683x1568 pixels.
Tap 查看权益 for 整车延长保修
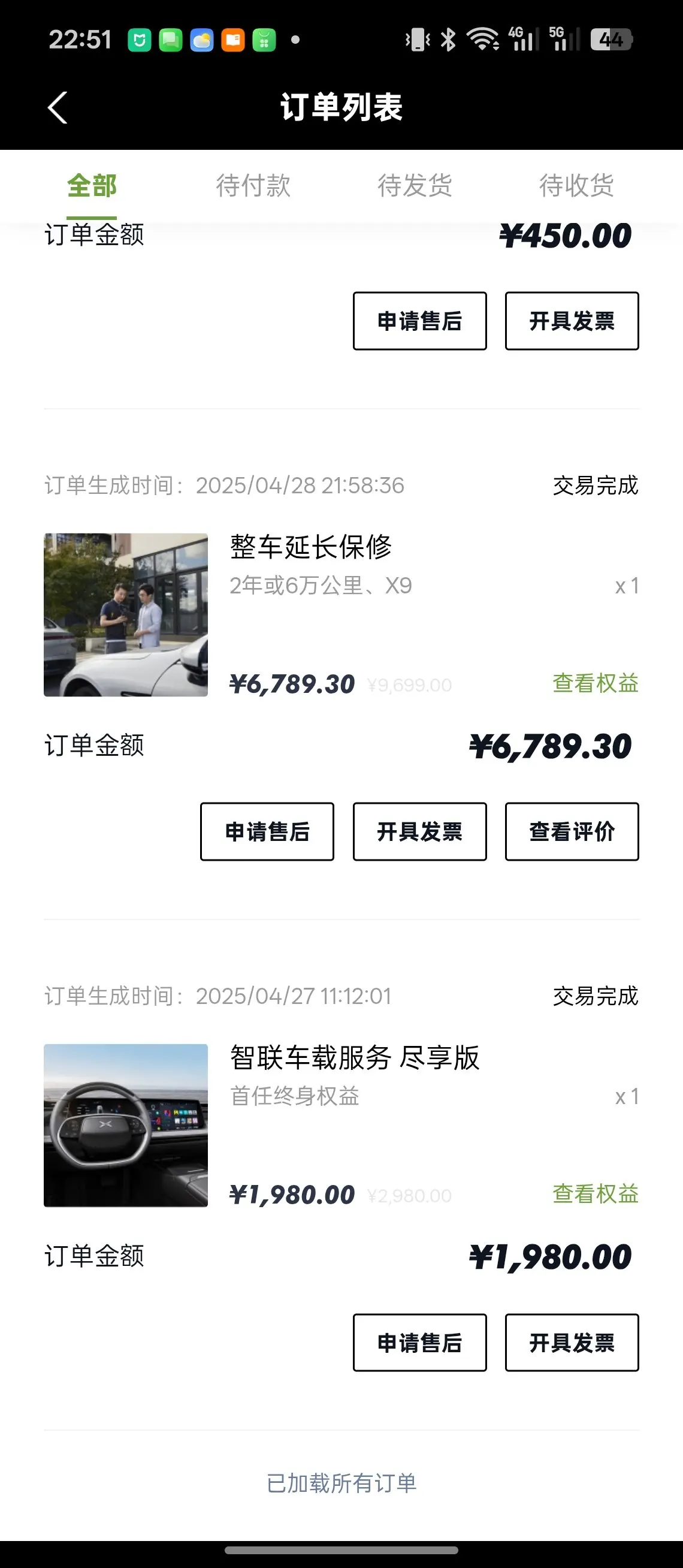(595, 683)
